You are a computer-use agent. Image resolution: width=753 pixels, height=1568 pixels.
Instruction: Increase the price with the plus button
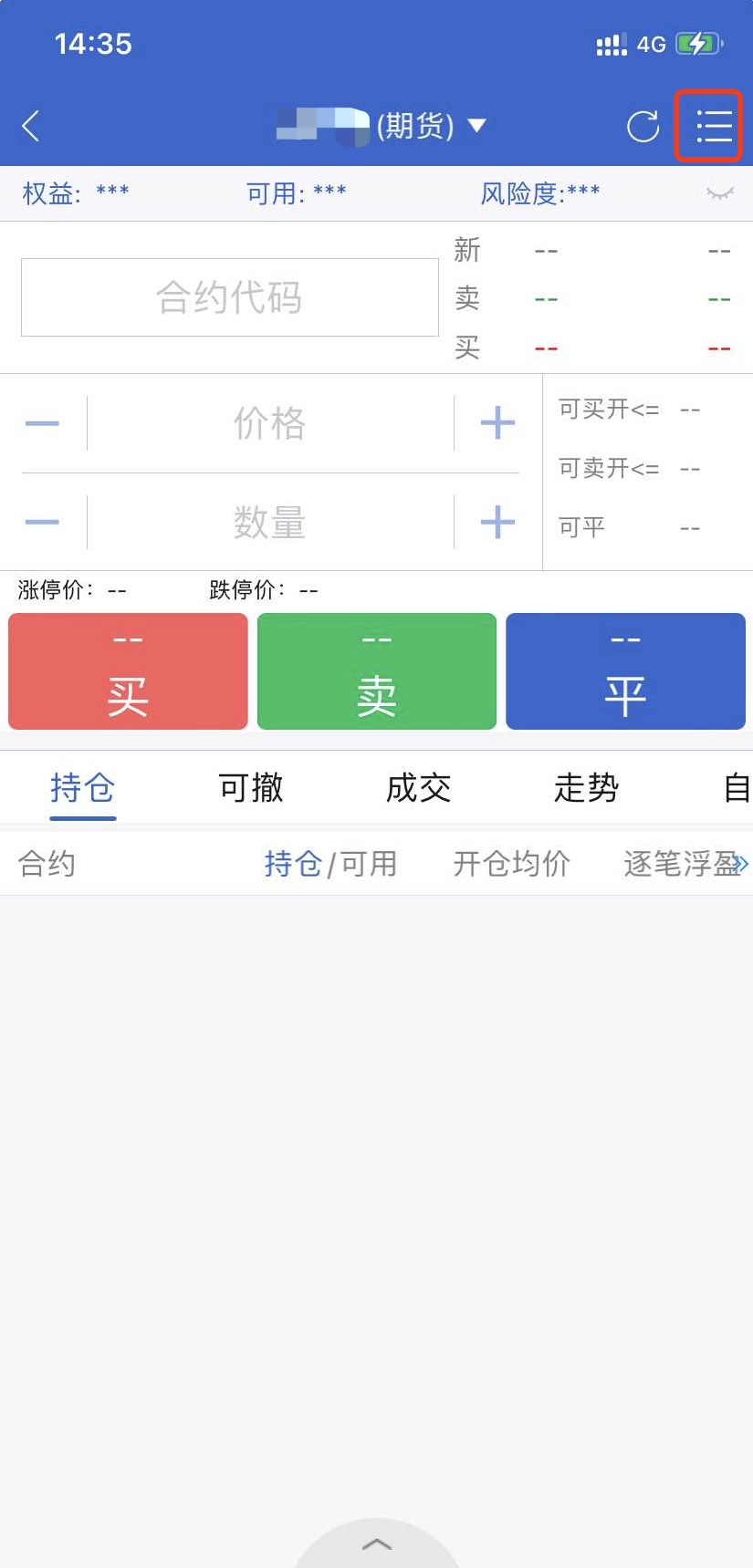(x=497, y=423)
